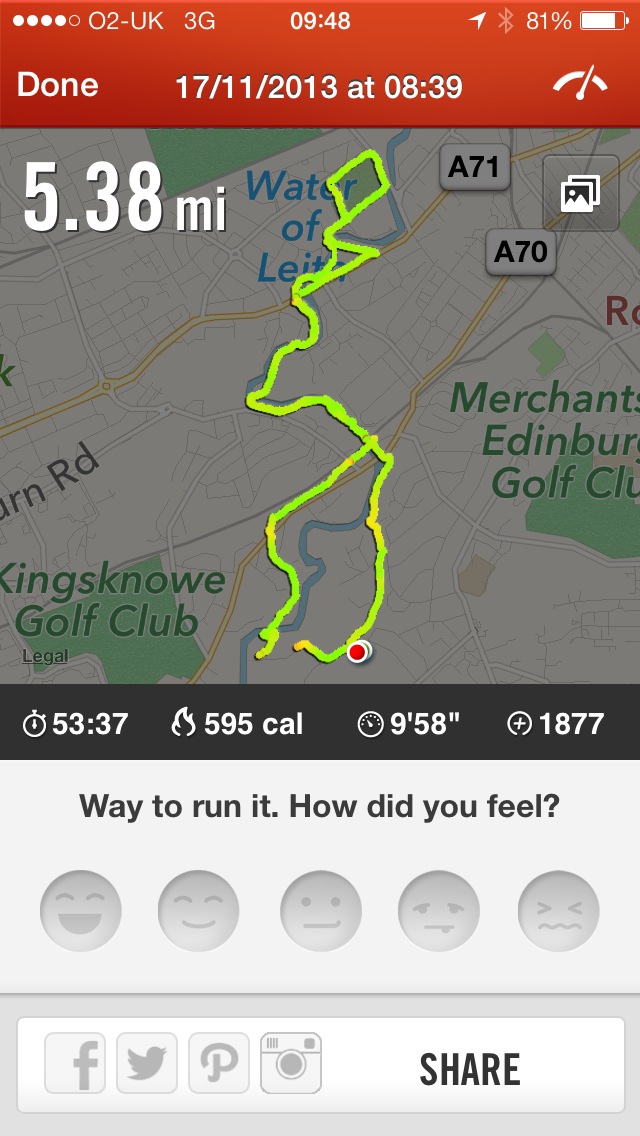Share the run to Twitter
The width and height of the screenshot is (640, 1136).
(x=147, y=1063)
